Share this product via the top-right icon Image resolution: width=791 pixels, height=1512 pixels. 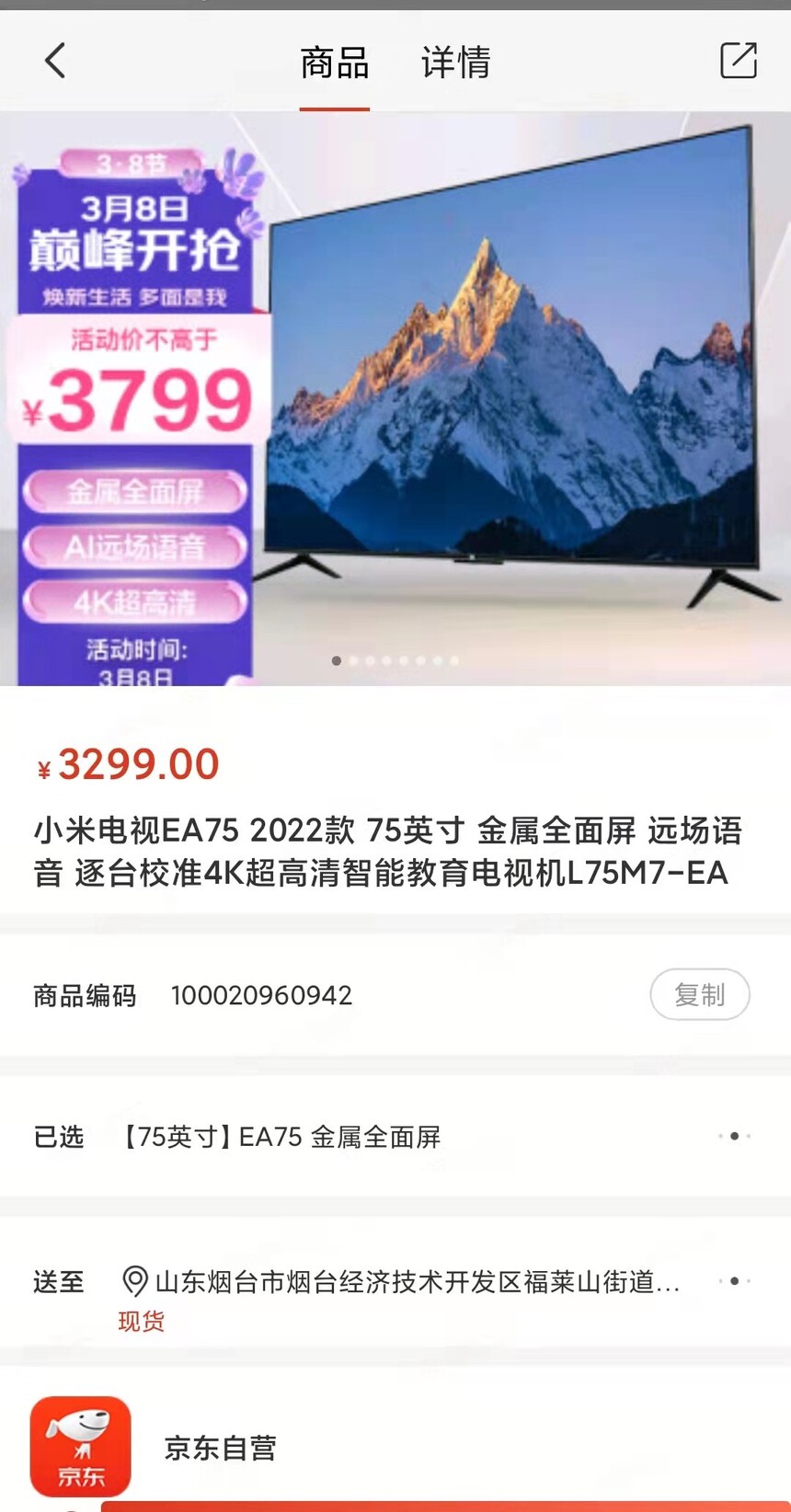pyautogui.click(x=738, y=61)
